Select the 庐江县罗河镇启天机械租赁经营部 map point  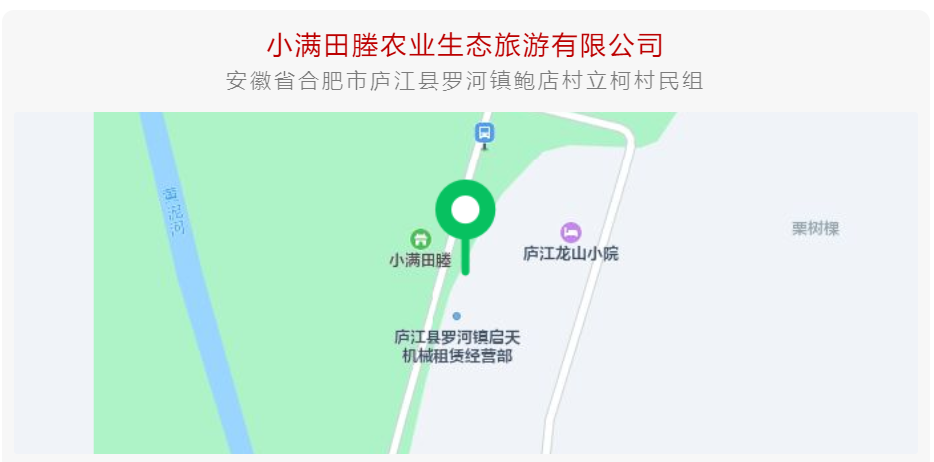pos(457,316)
